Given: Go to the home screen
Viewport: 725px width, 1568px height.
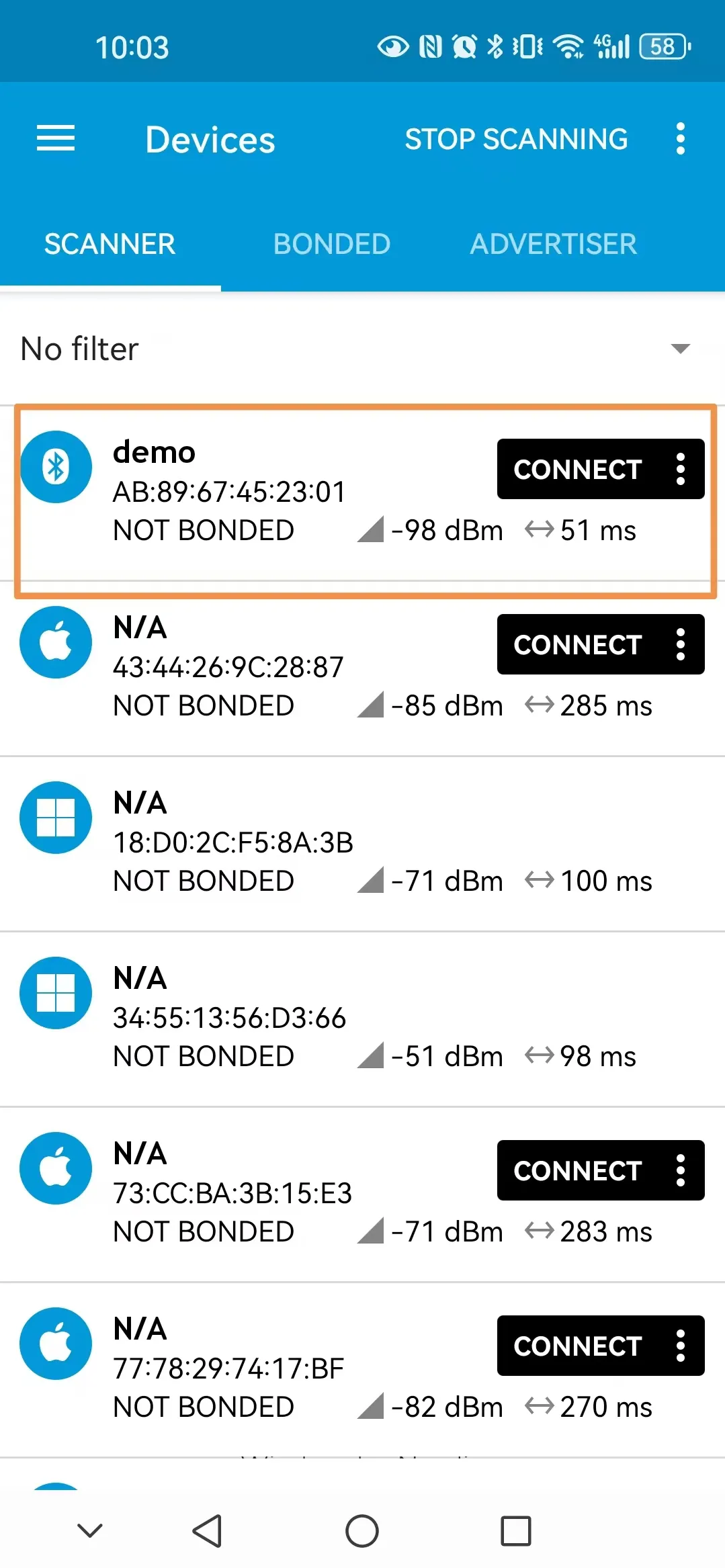Looking at the screenshot, I should tap(362, 1531).
